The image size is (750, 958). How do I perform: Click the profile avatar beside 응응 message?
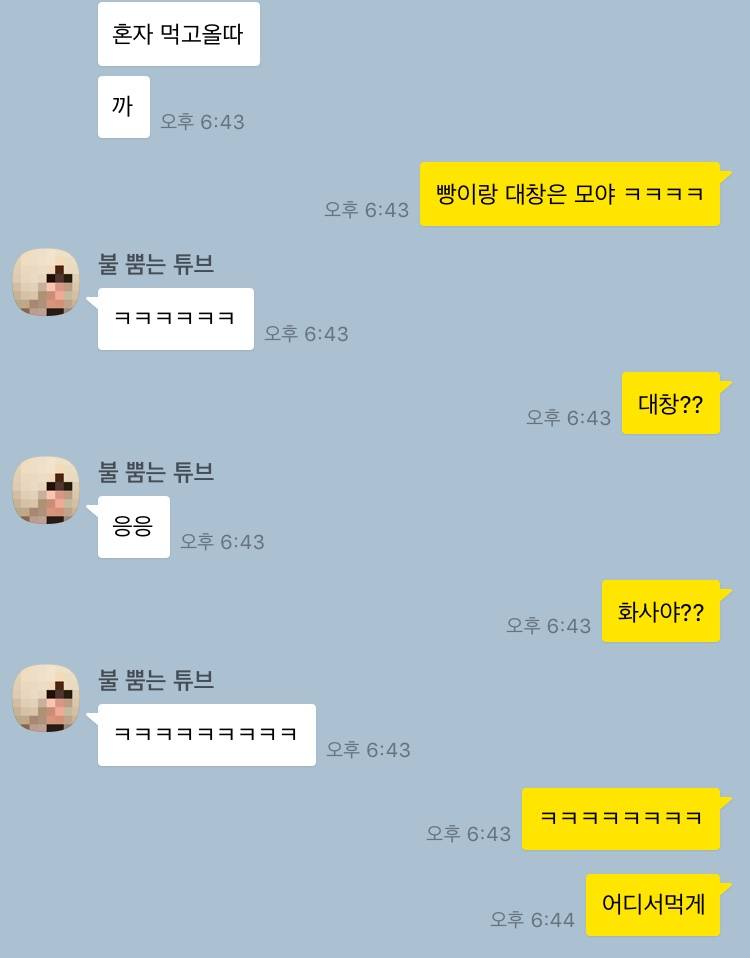pos(45,493)
